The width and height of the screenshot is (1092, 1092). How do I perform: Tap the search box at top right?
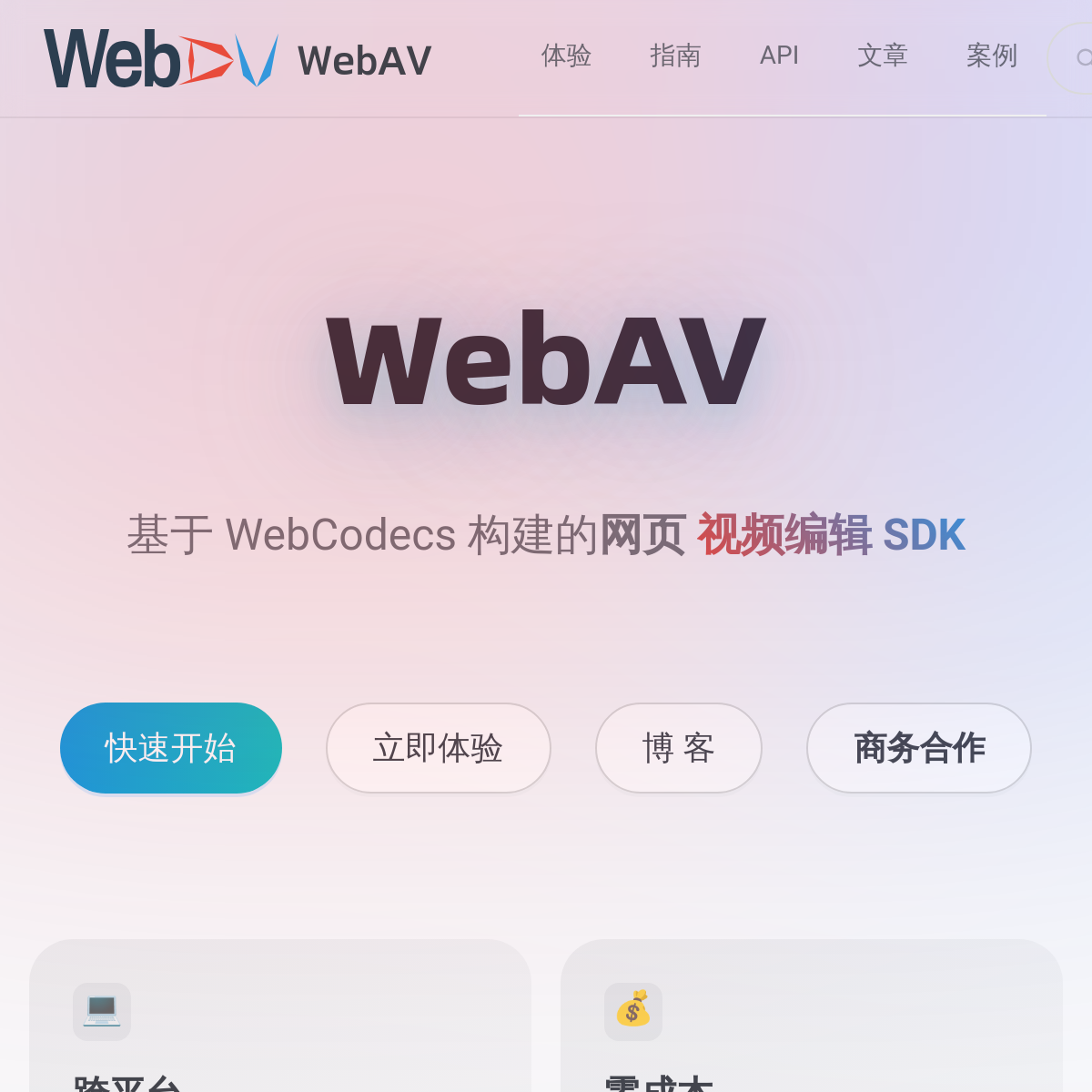click(1076, 58)
